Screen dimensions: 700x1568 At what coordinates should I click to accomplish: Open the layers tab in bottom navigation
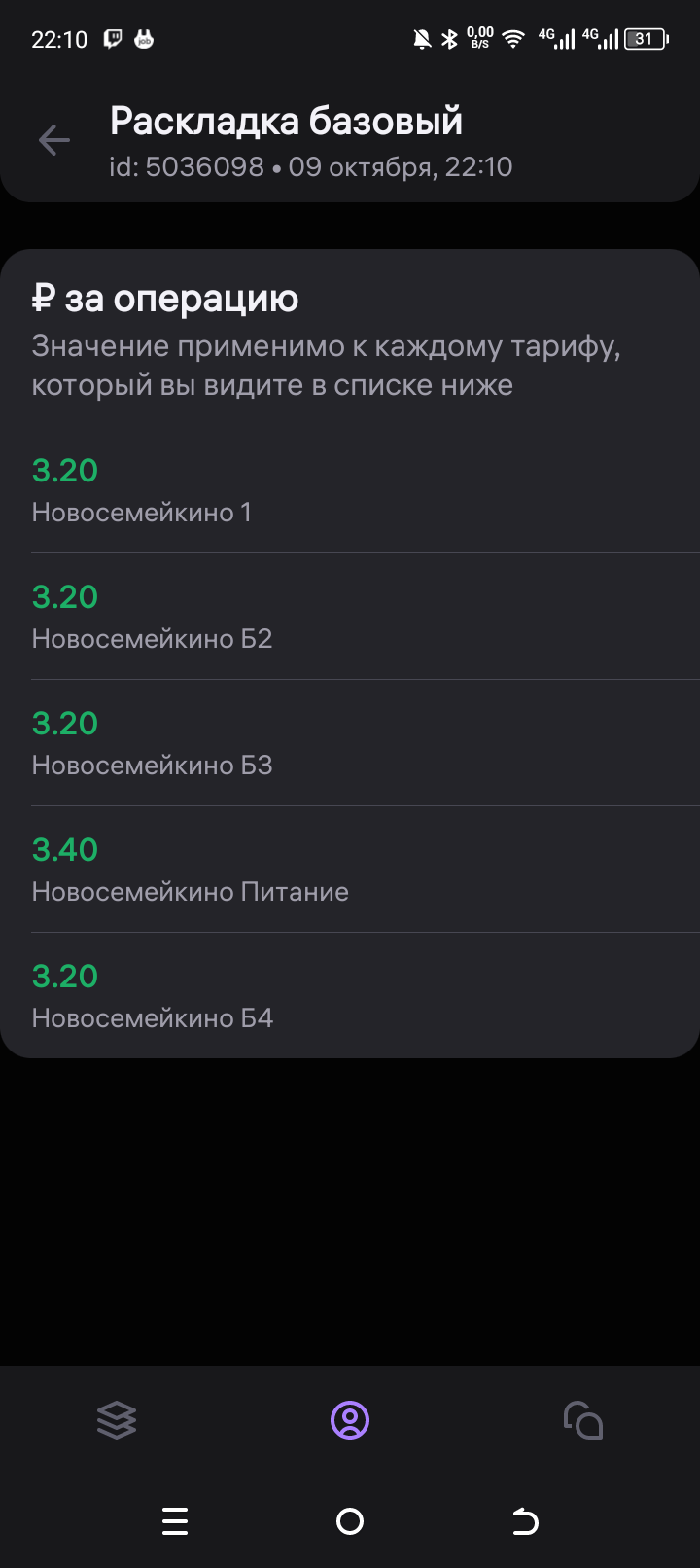tap(117, 1420)
